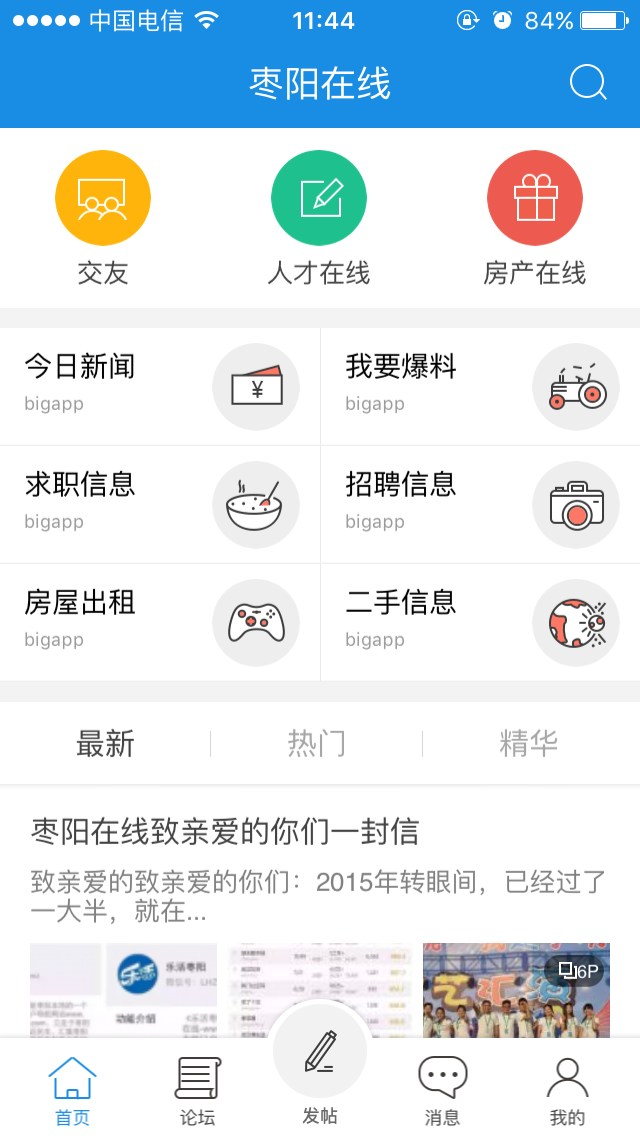
Task: Select the 我要爆料 board
Action: pos(480,386)
